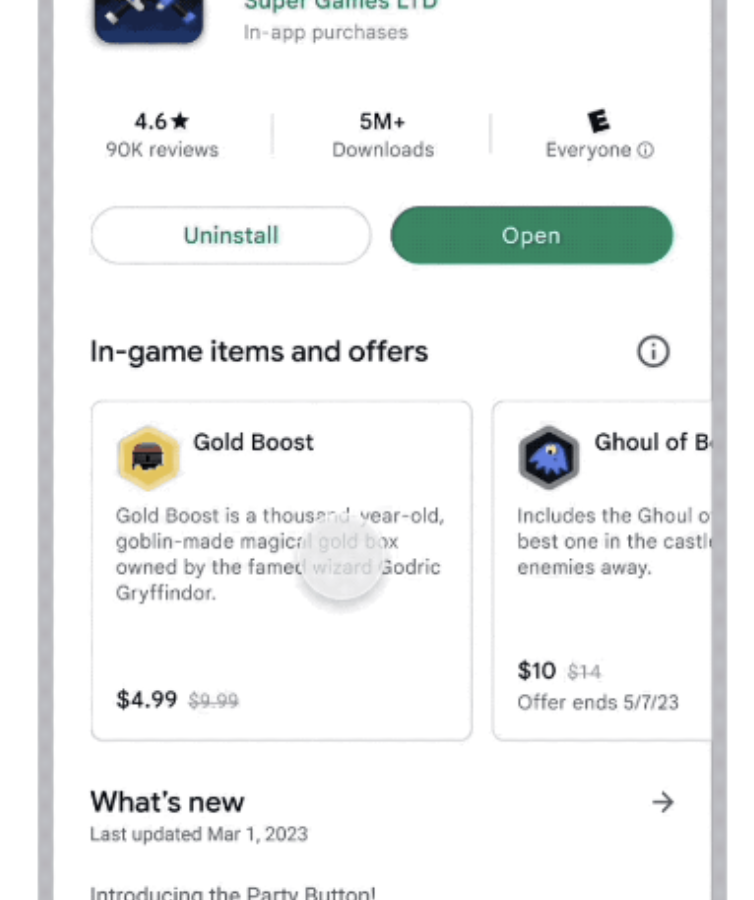
Task: Open the installed game
Action: [x=531, y=236]
